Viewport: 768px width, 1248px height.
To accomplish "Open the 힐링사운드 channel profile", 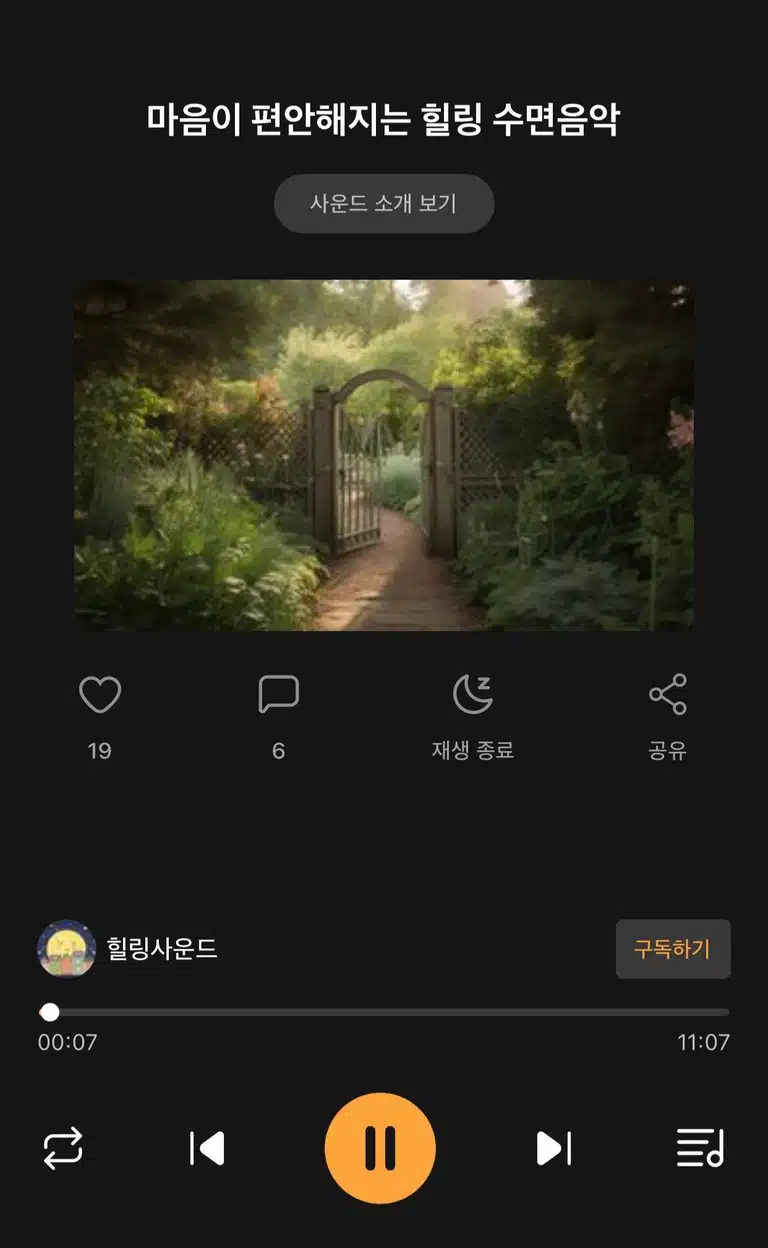I will coord(127,949).
